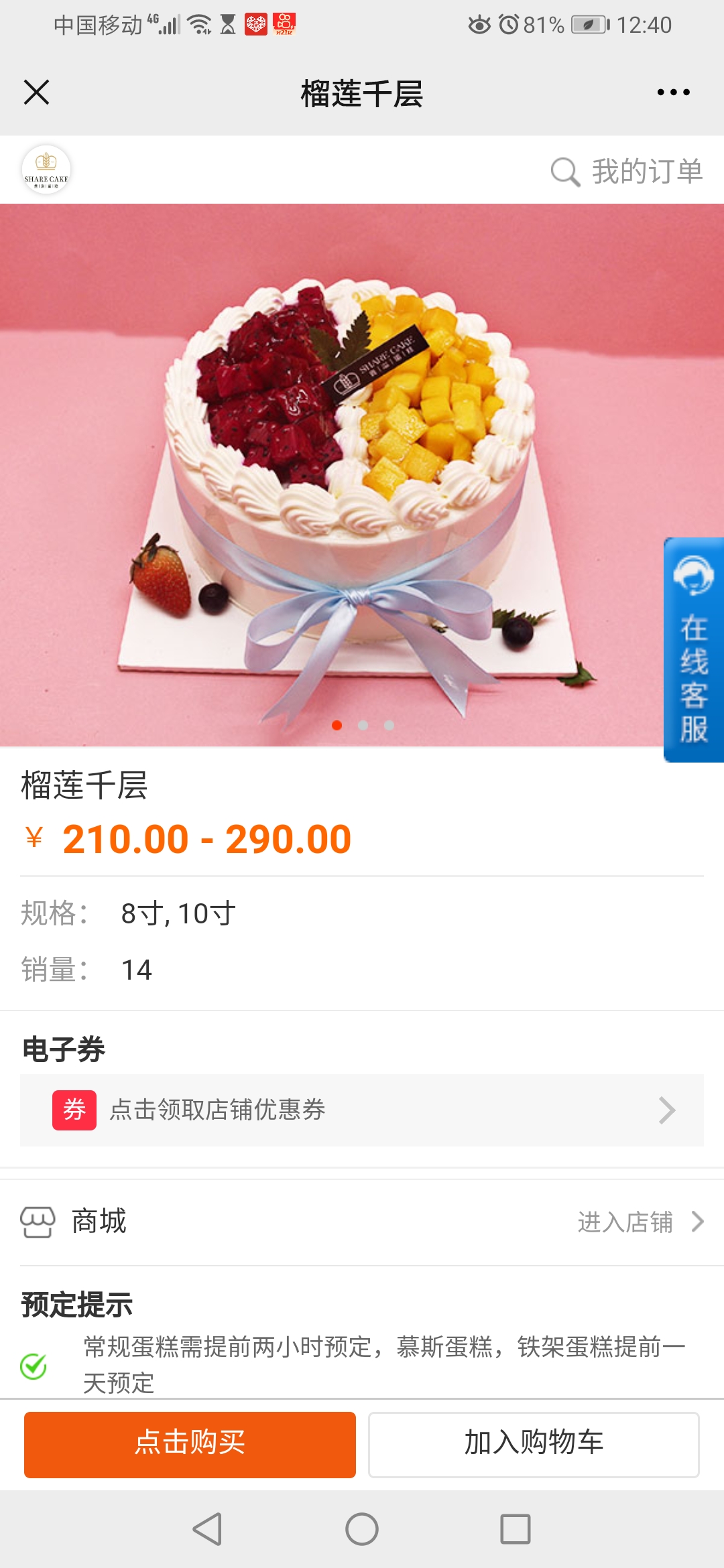Open 我的订单 search
The image size is (724, 1568).
coord(626,172)
